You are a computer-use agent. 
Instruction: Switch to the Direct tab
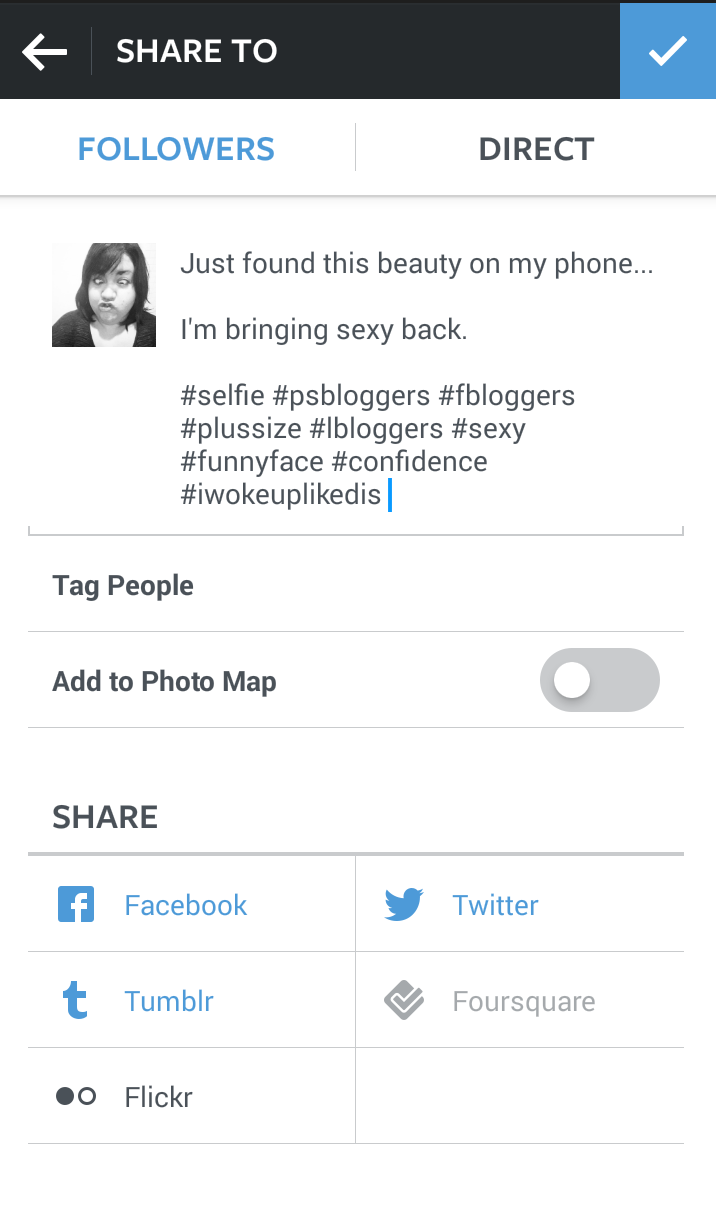pyautogui.click(x=536, y=149)
